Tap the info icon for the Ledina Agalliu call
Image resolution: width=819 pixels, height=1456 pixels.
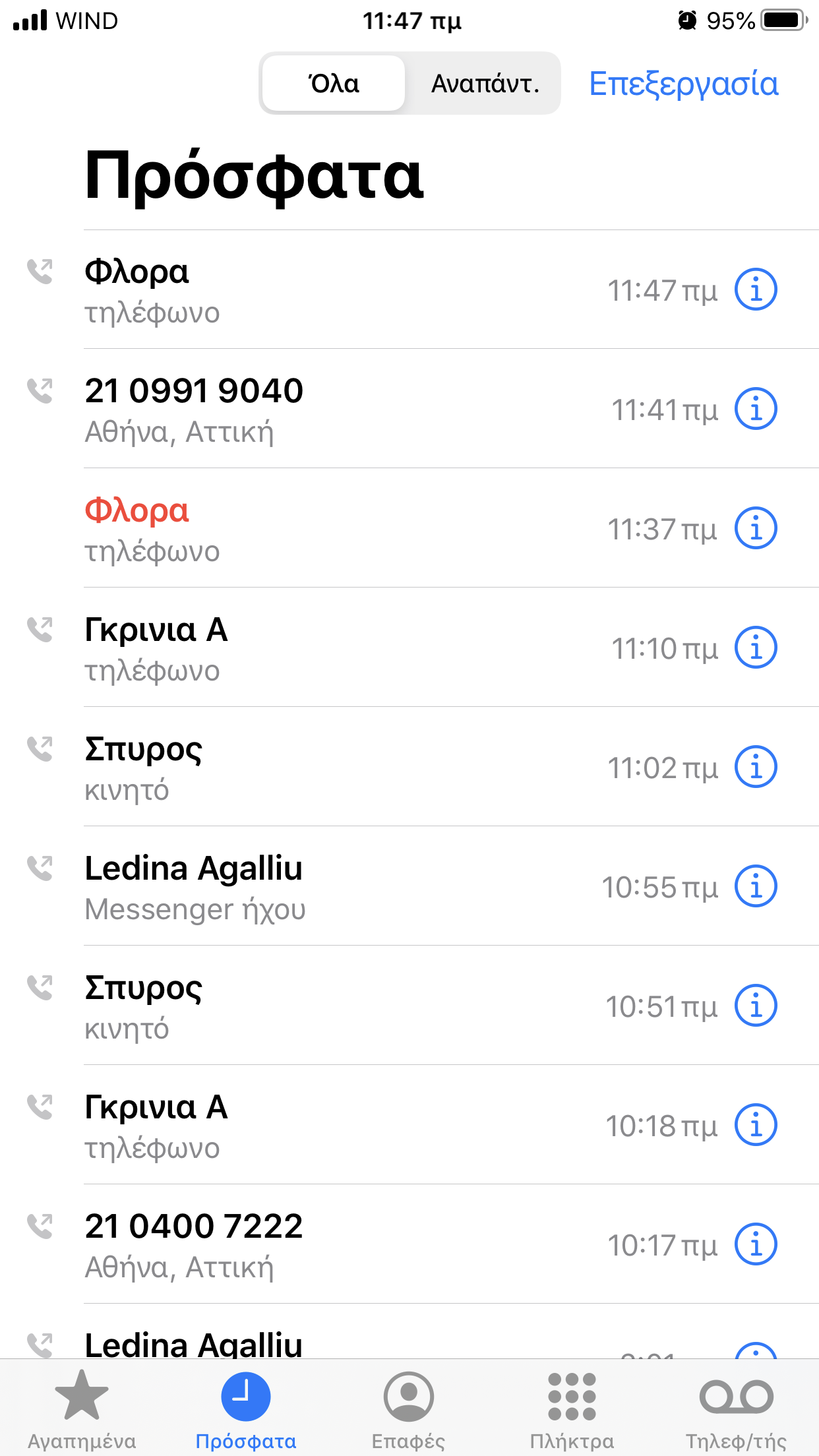(756, 886)
